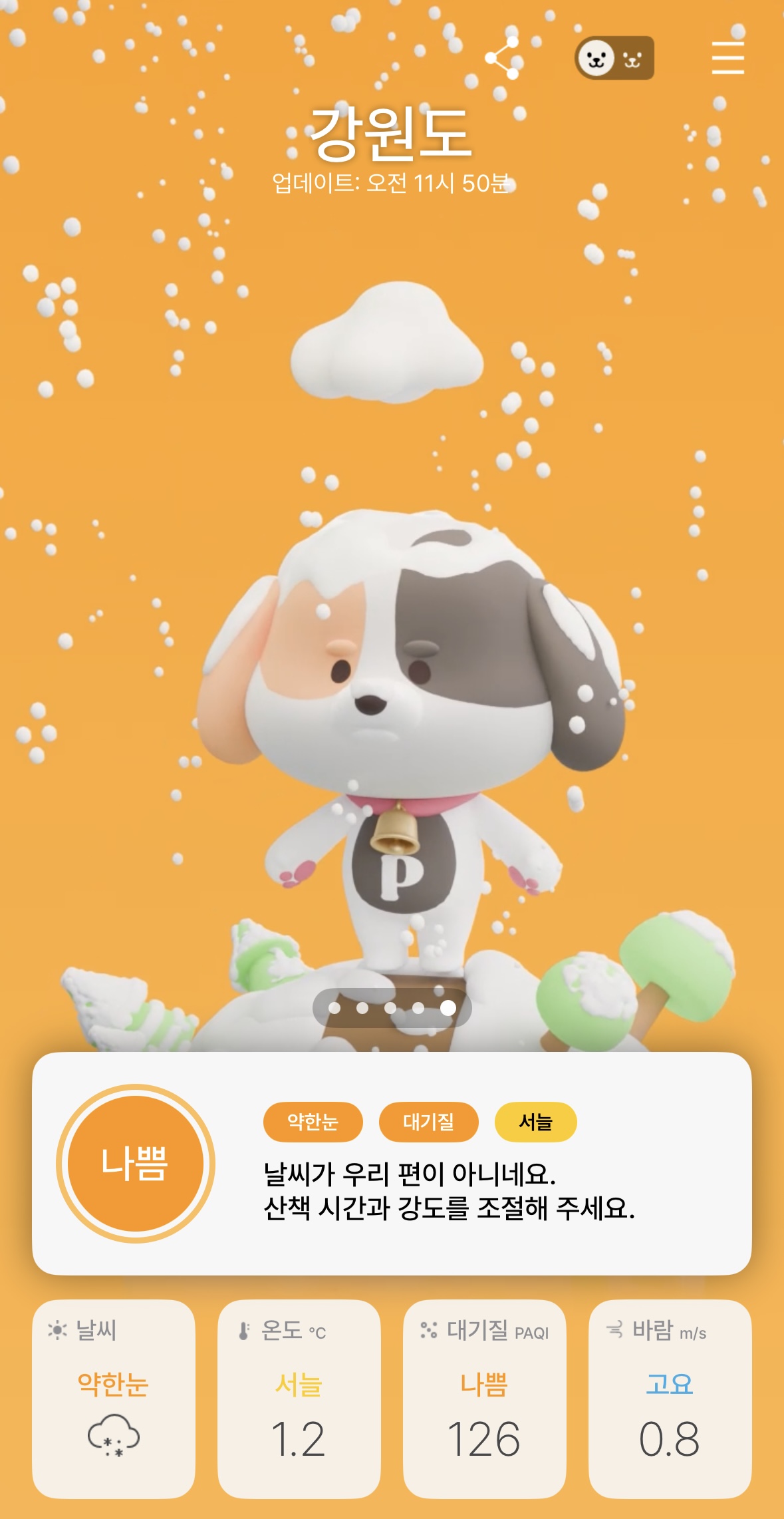Open the 날씨 약한눈 card
This screenshot has height=1519, width=784.
point(114,1398)
